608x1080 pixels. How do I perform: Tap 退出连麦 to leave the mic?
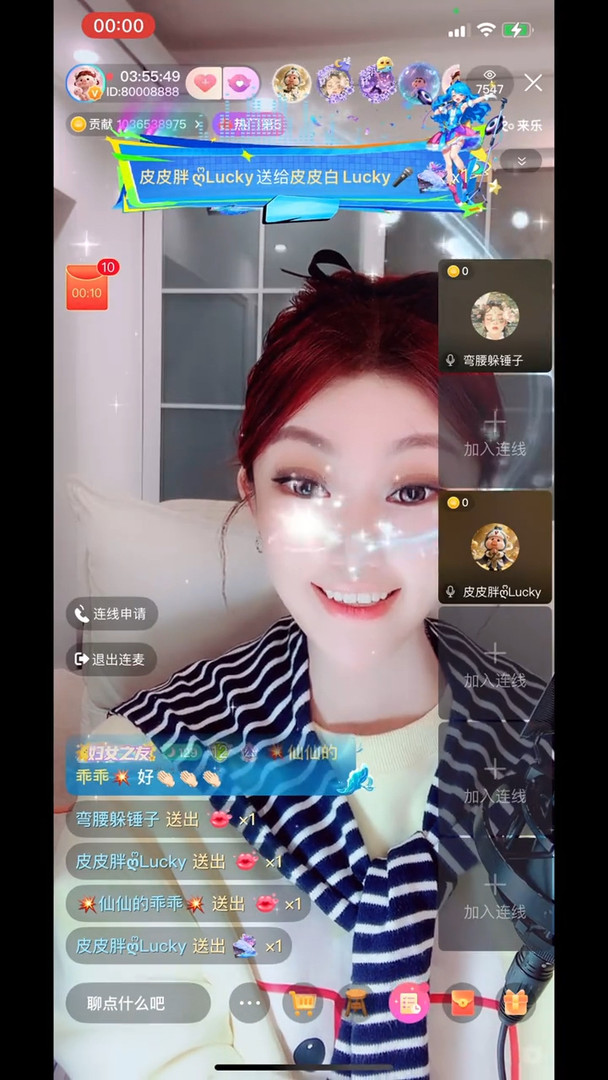point(112,659)
